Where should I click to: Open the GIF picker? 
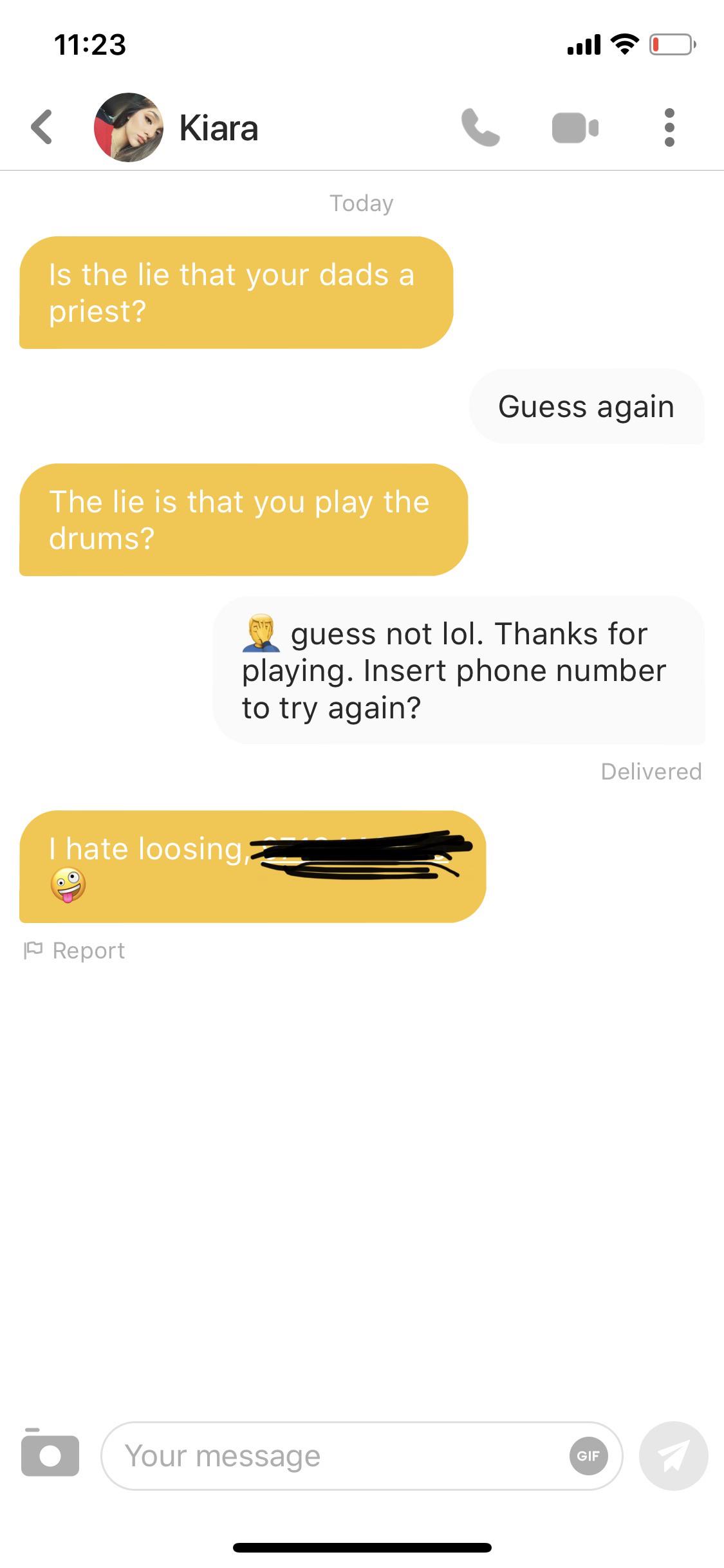click(x=588, y=1456)
